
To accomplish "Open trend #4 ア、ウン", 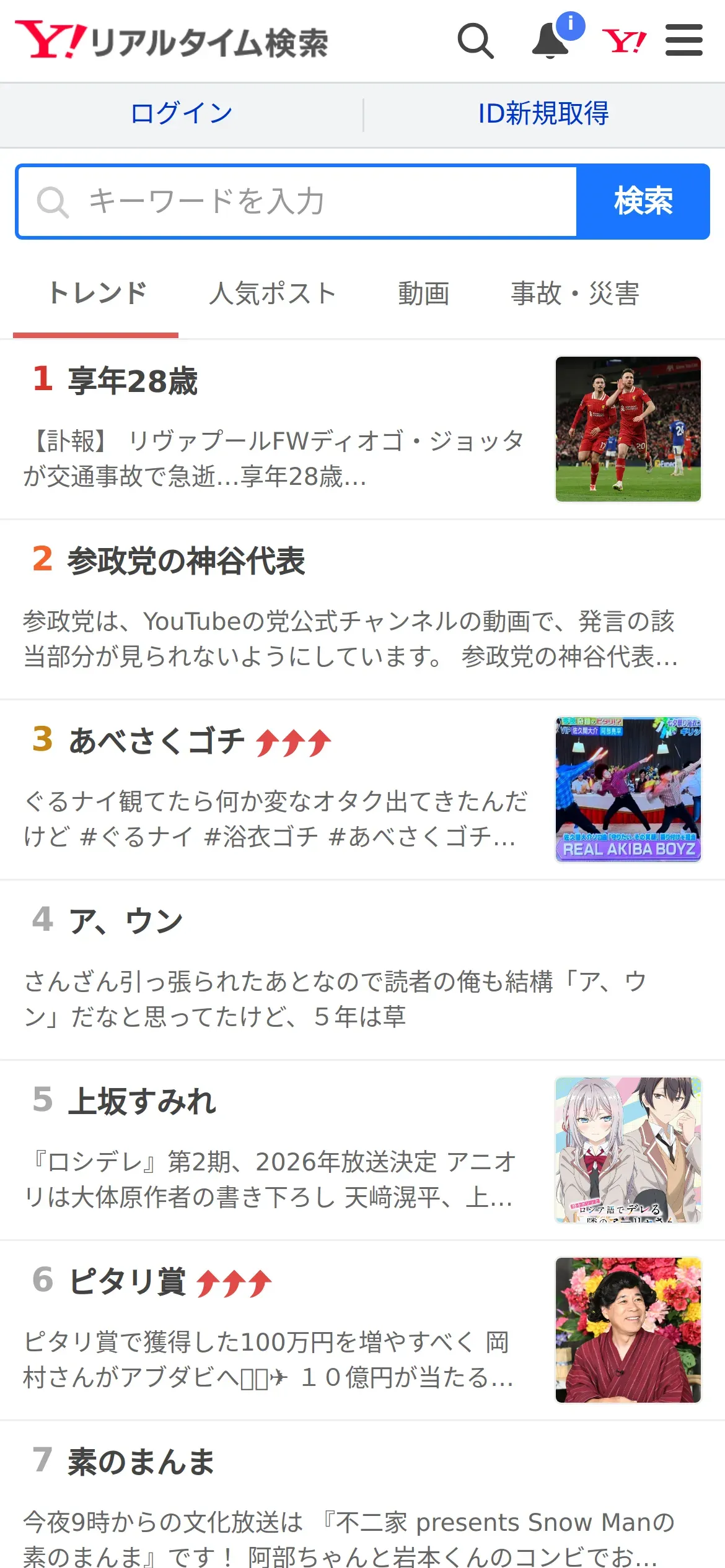I will (362, 970).
